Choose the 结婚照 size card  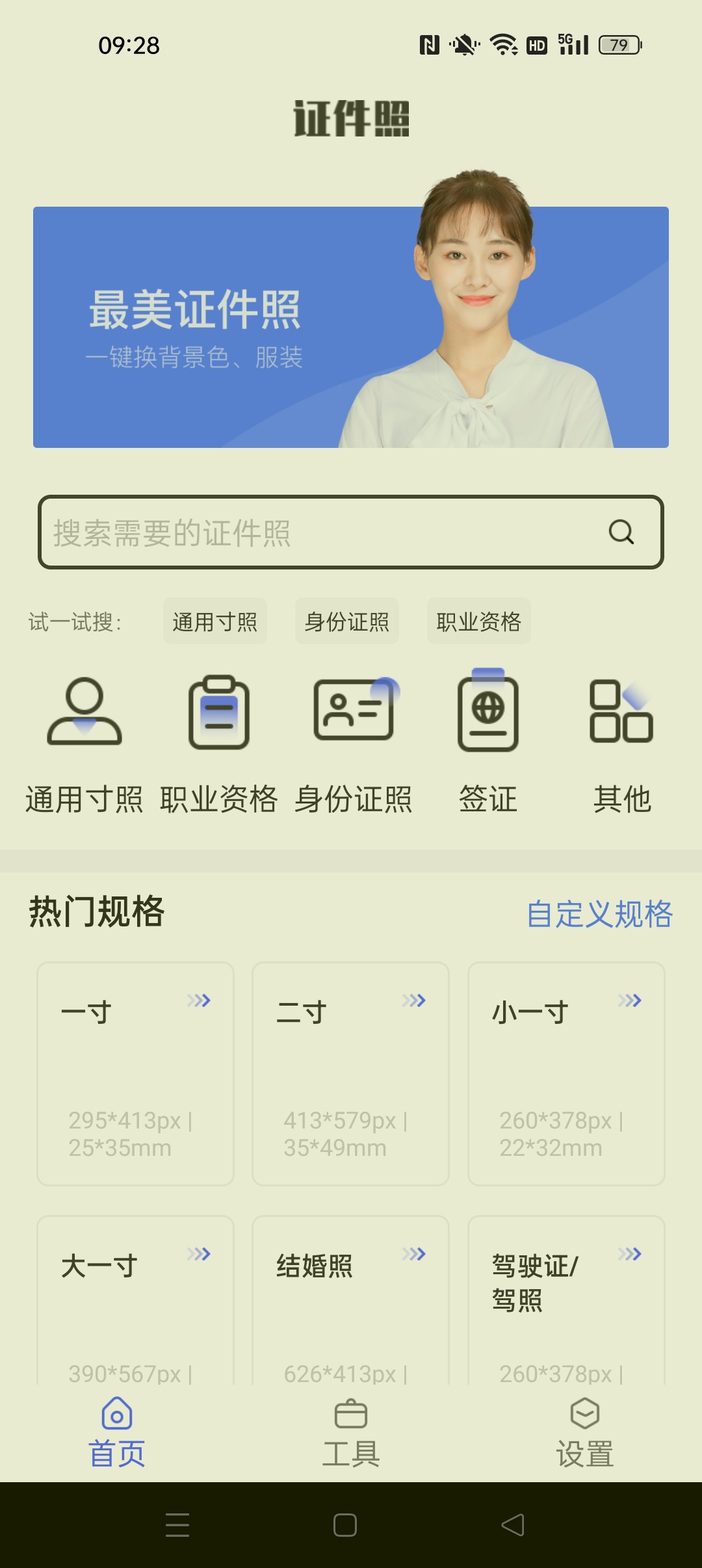click(350, 1300)
